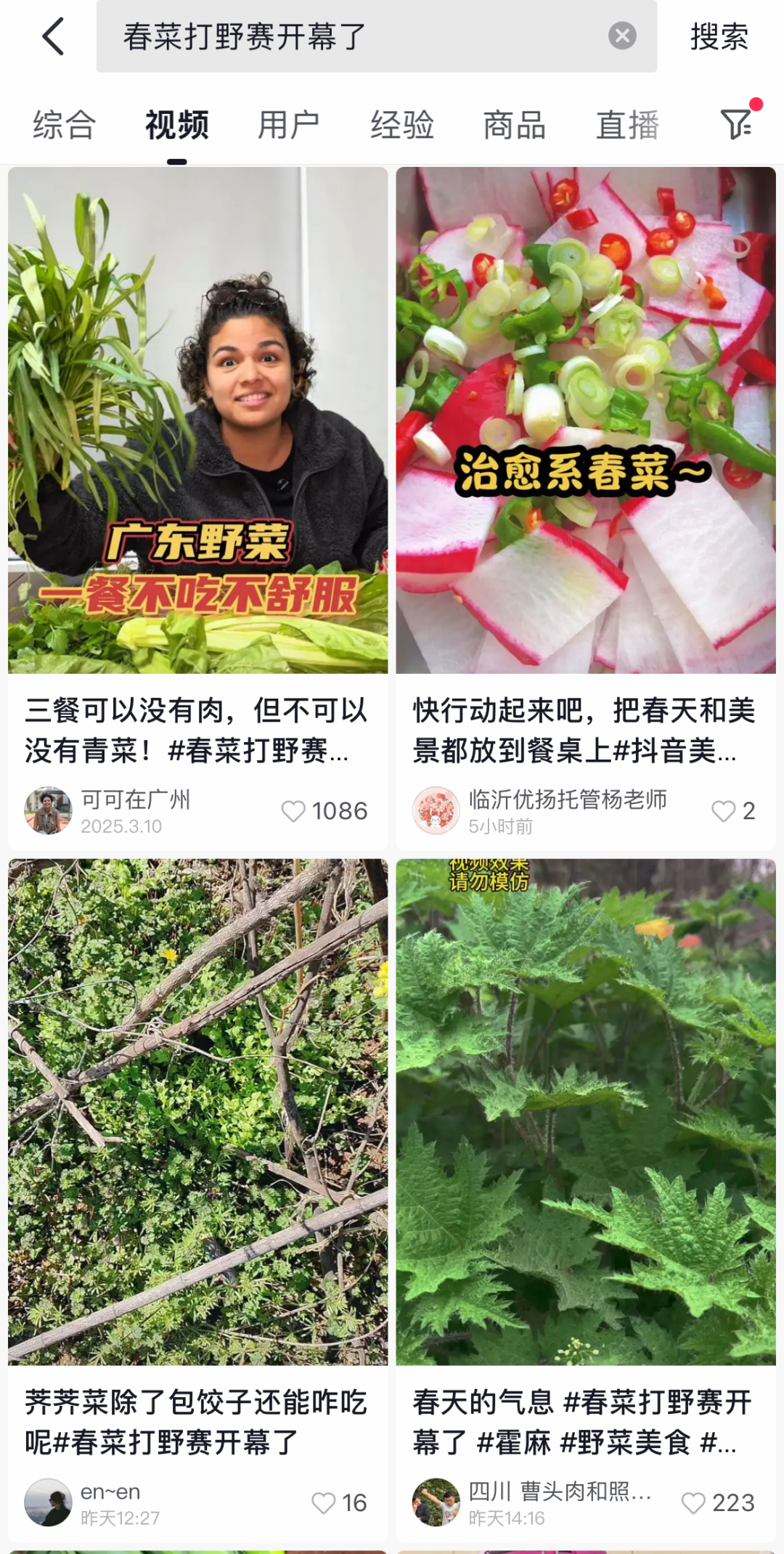The width and height of the screenshot is (784, 1554).
Task: Like the video by 可可在广州
Action: (x=293, y=811)
